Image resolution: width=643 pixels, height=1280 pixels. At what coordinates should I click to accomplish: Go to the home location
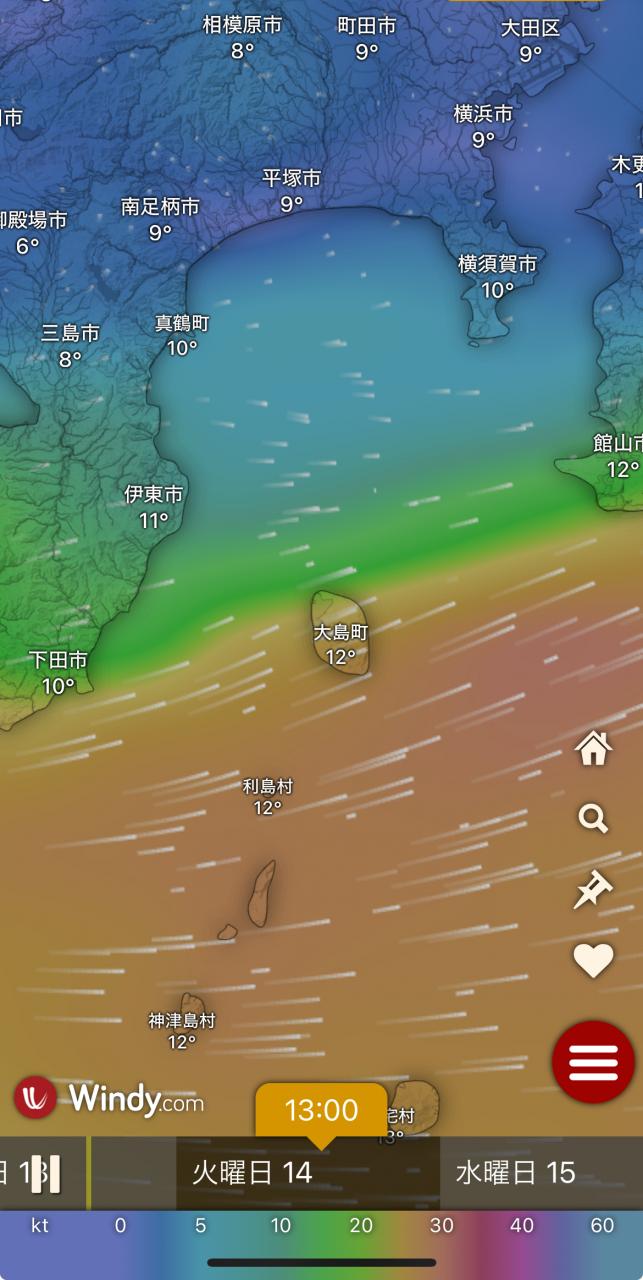(x=593, y=747)
